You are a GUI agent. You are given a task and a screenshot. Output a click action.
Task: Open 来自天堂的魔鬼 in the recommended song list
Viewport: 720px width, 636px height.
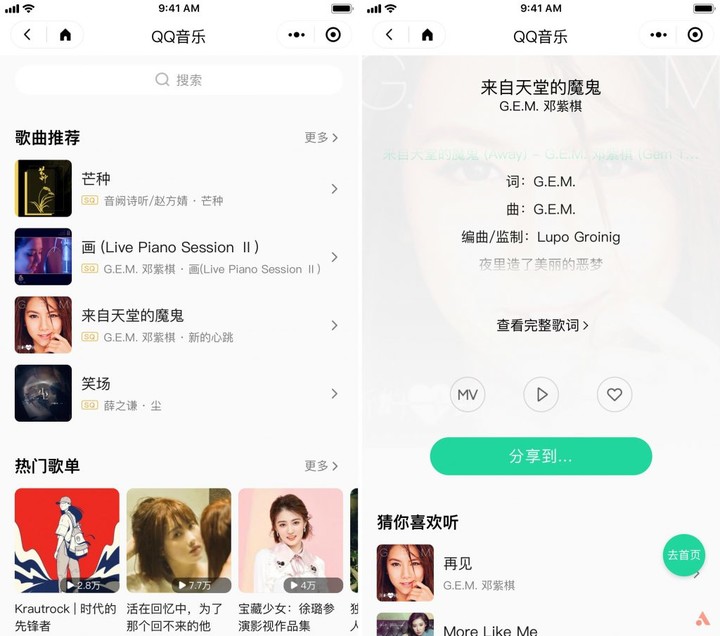tap(178, 325)
